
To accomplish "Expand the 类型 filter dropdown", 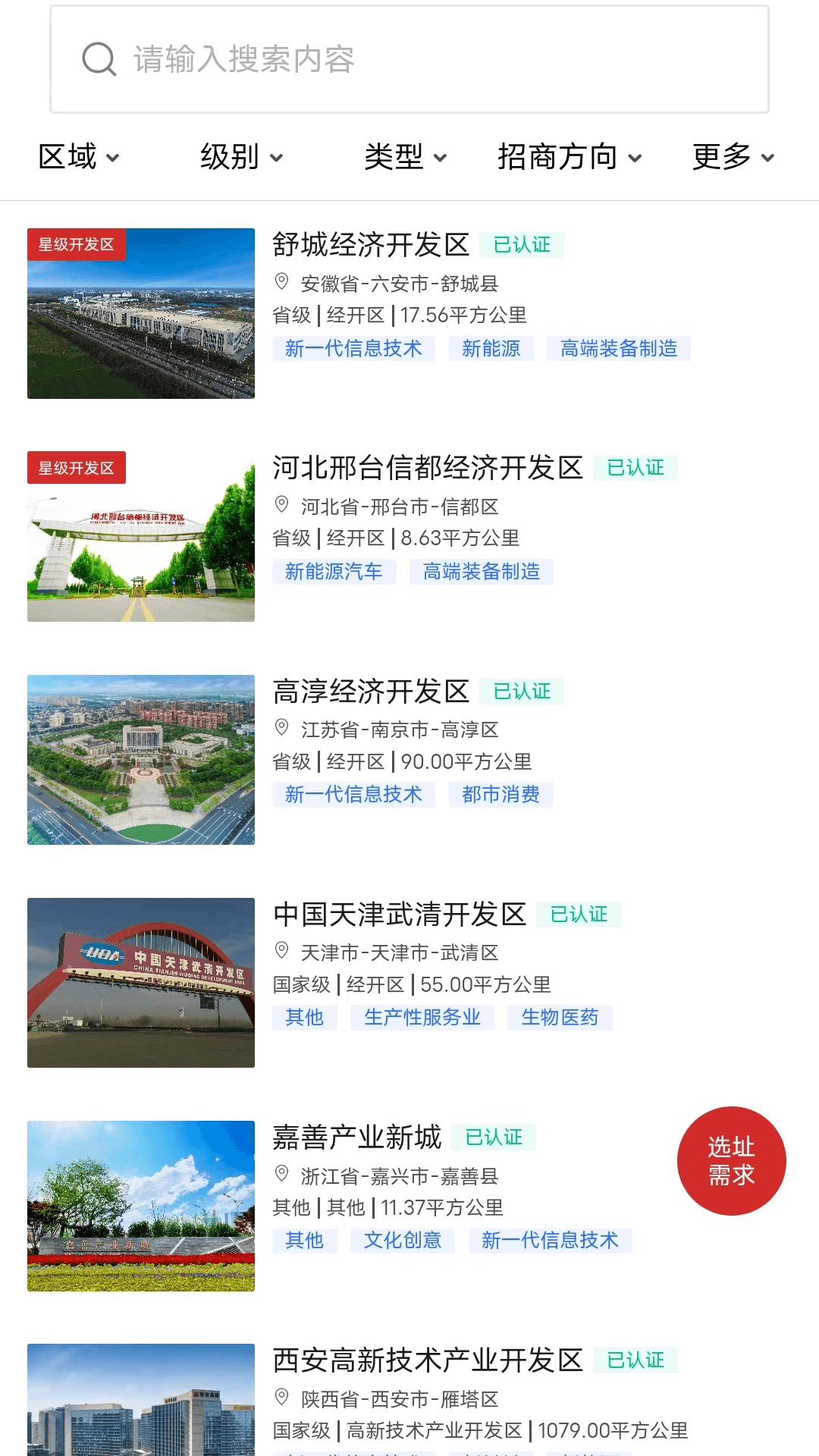I will coord(405,157).
